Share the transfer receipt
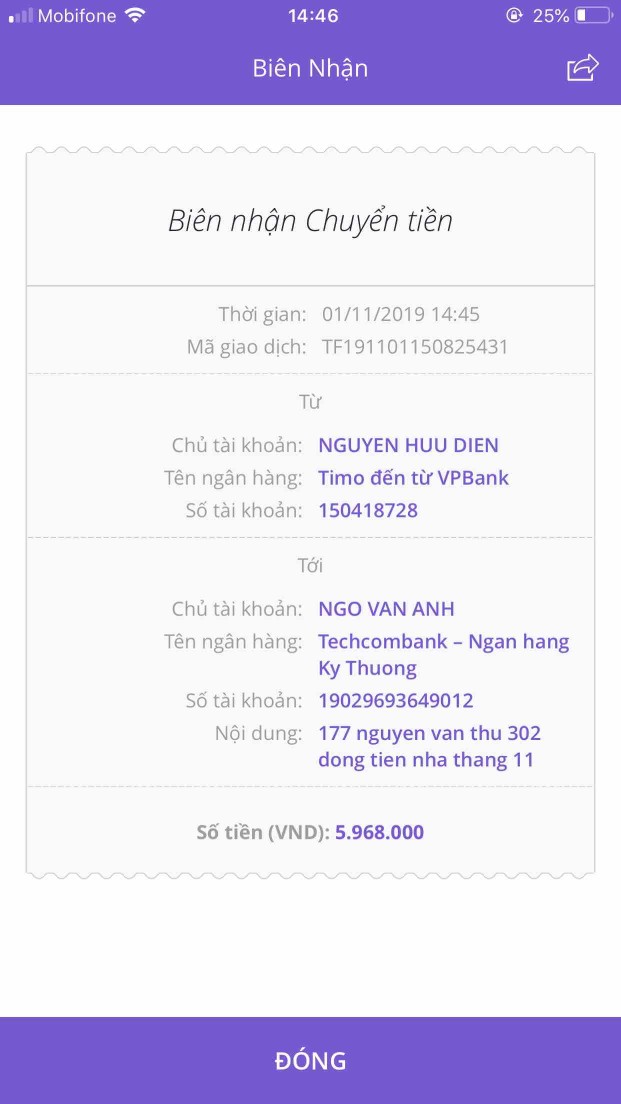This screenshot has width=621, height=1104. [x=582, y=68]
